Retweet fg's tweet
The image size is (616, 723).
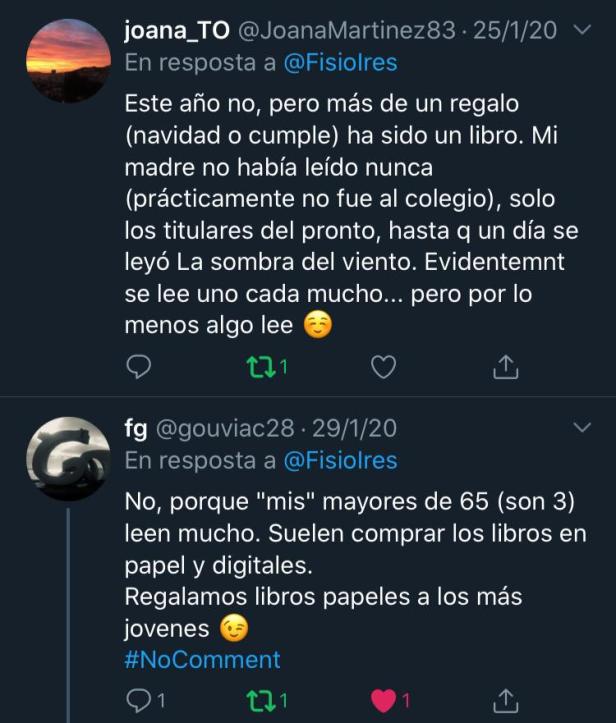coord(260,698)
